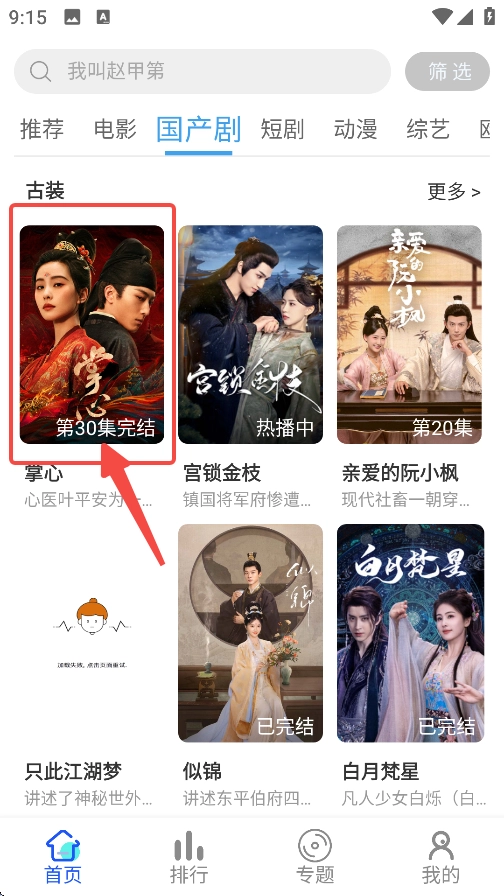Open the drama 掌心
The height and width of the screenshot is (896, 504).
coord(92,334)
